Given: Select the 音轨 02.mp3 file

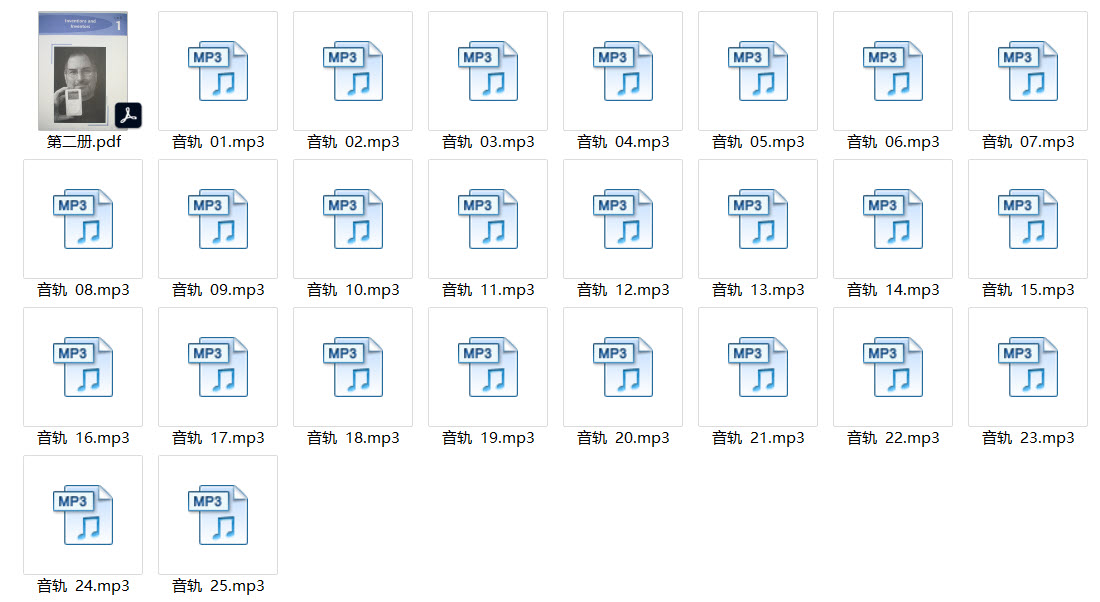Looking at the screenshot, I should click(353, 72).
